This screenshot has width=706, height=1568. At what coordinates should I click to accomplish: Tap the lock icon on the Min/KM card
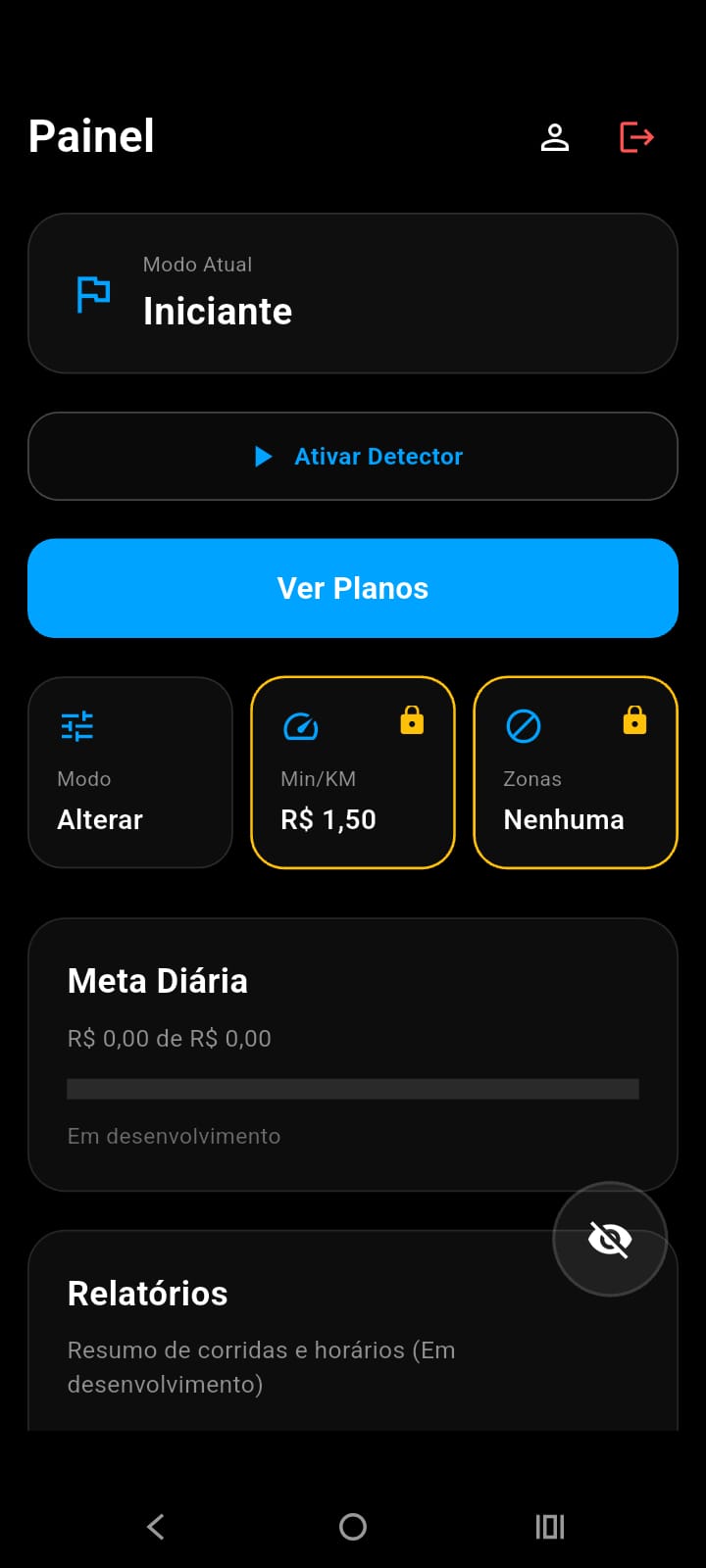pyautogui.click(x=412, y=720)
